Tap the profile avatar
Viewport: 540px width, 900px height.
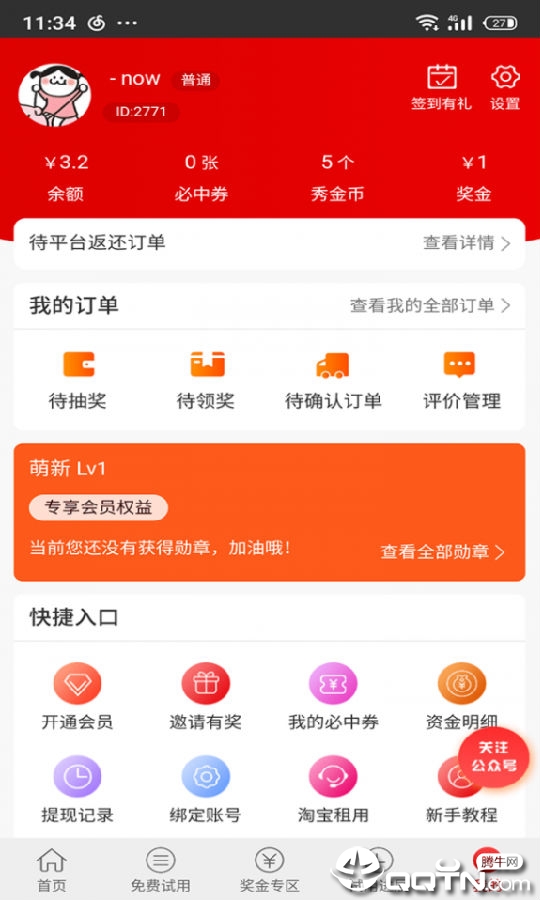55,95
